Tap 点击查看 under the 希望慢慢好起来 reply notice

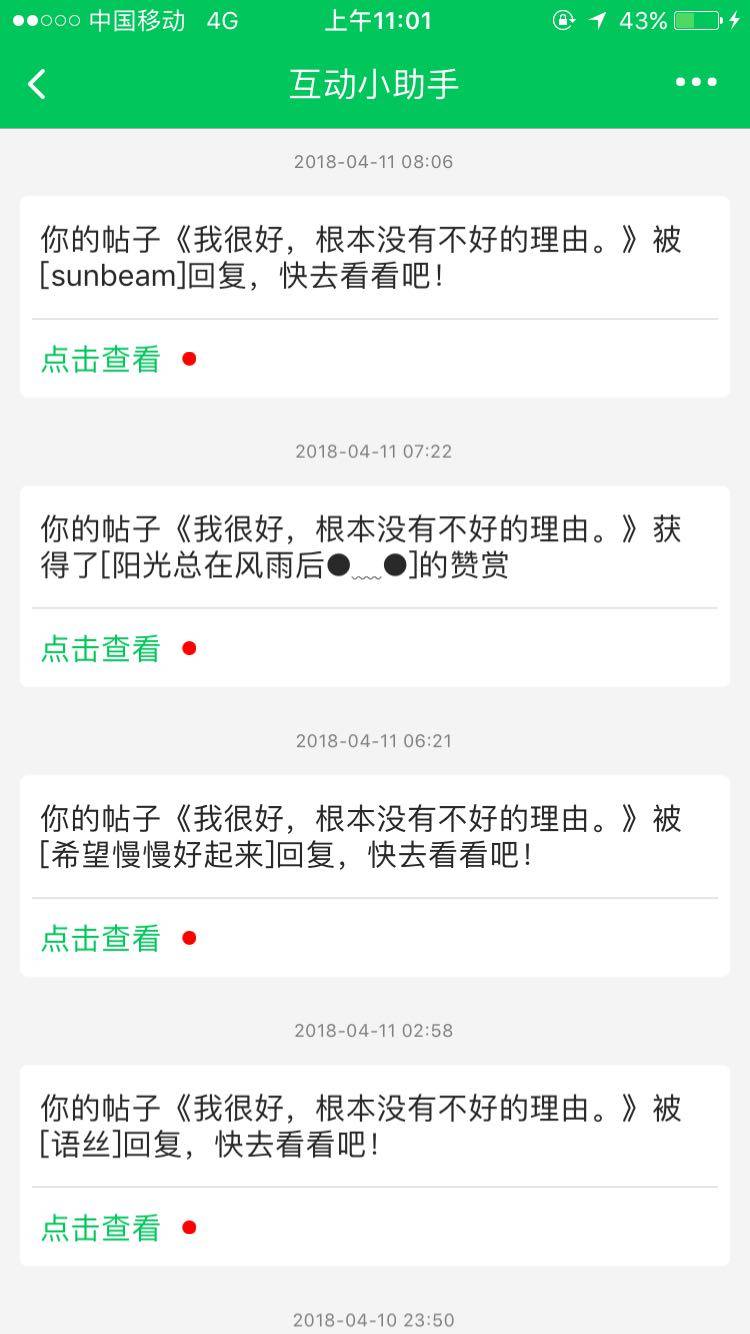pos(101,938)
